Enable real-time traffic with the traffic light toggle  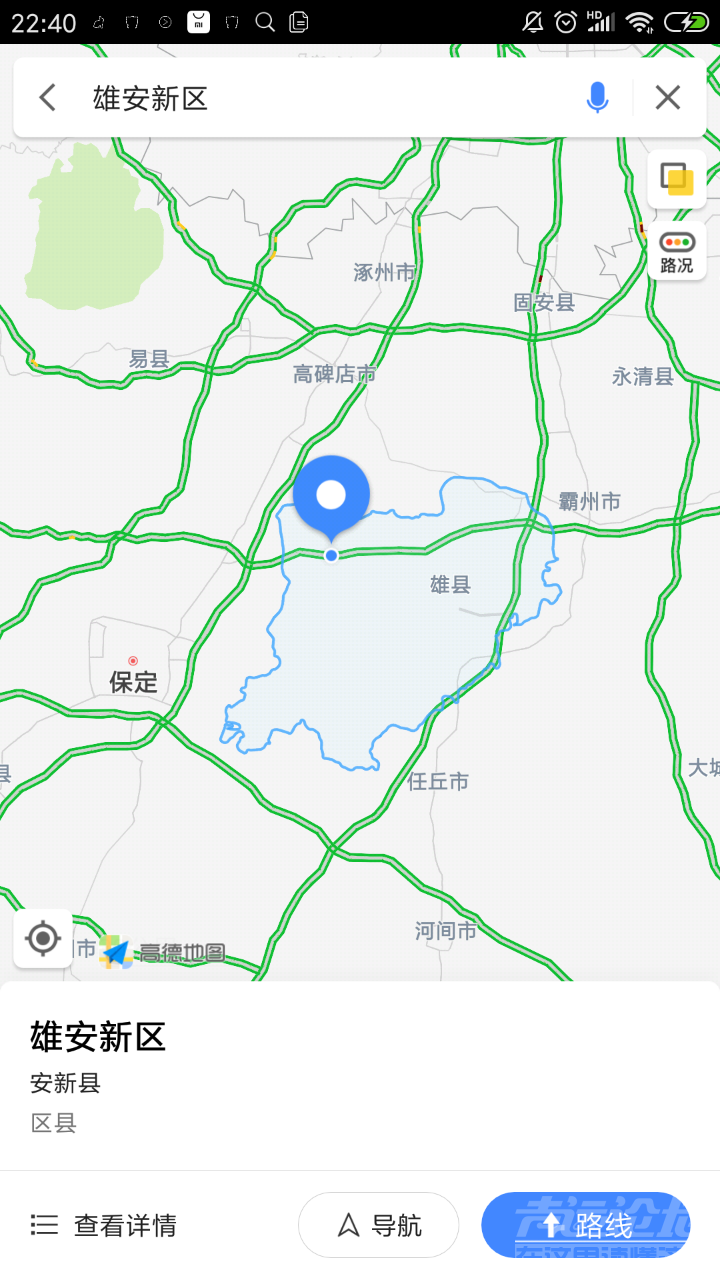[677, 243]
